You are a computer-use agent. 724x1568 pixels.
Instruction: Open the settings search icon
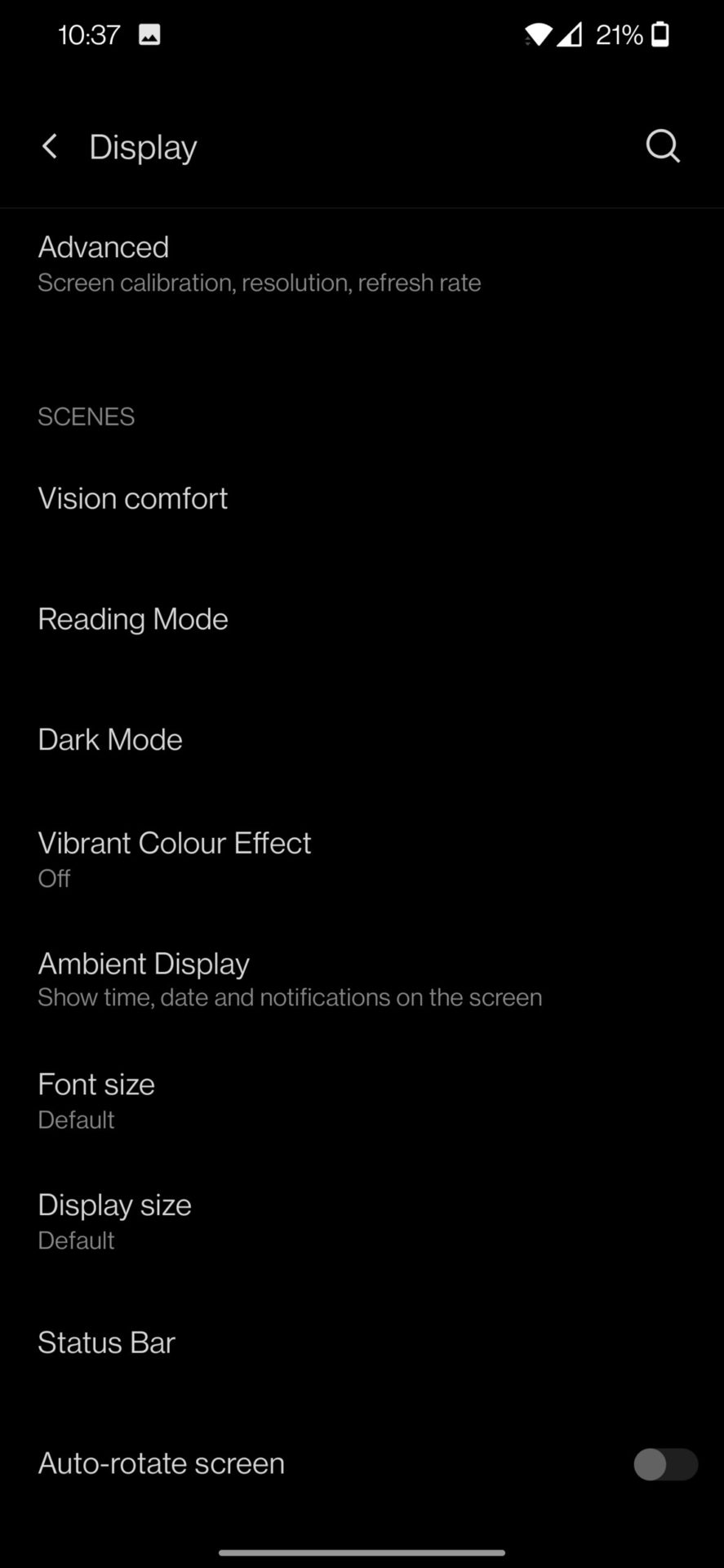click(x=662, y=147)
